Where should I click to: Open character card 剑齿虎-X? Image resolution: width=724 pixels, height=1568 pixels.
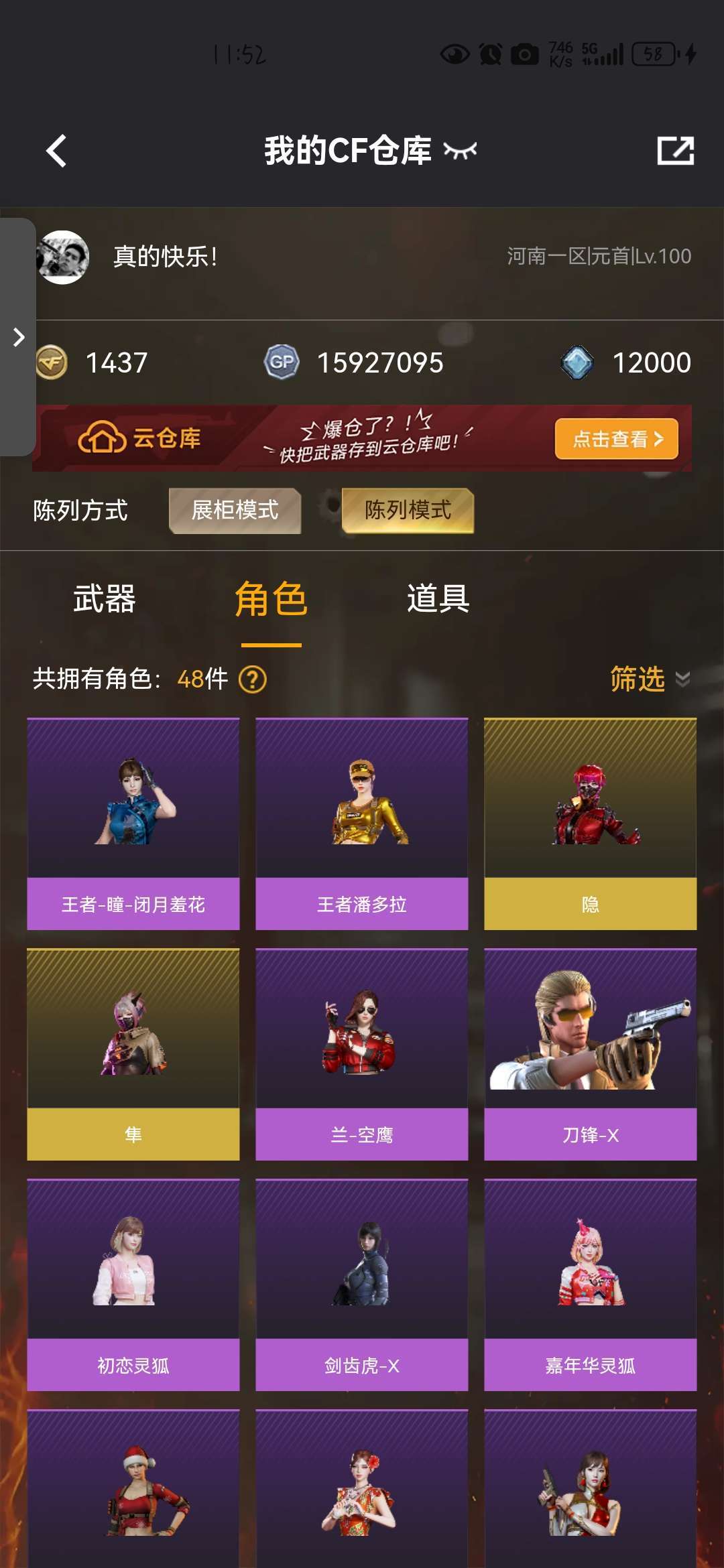[x=362, y=1285]
